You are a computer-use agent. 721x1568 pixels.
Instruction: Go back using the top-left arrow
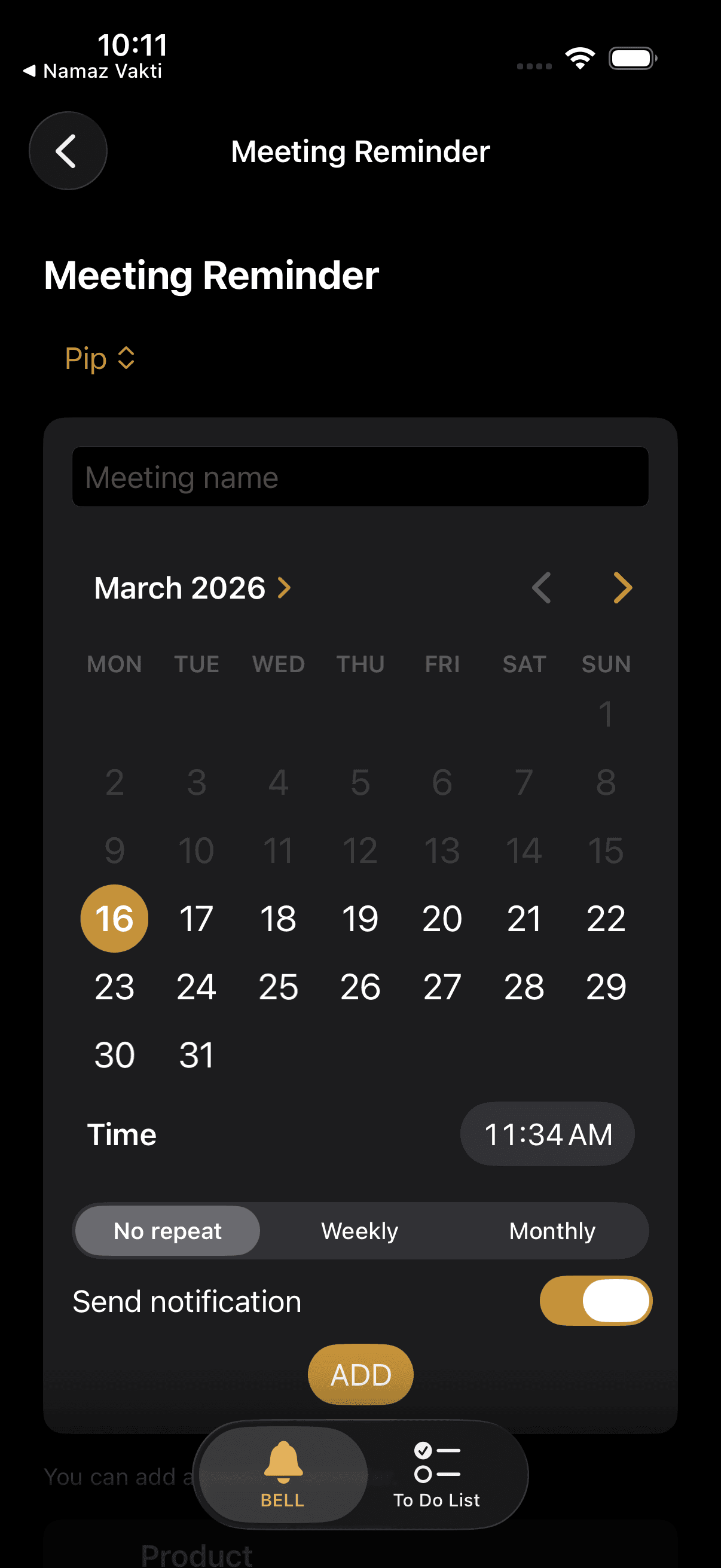(68, 150)
